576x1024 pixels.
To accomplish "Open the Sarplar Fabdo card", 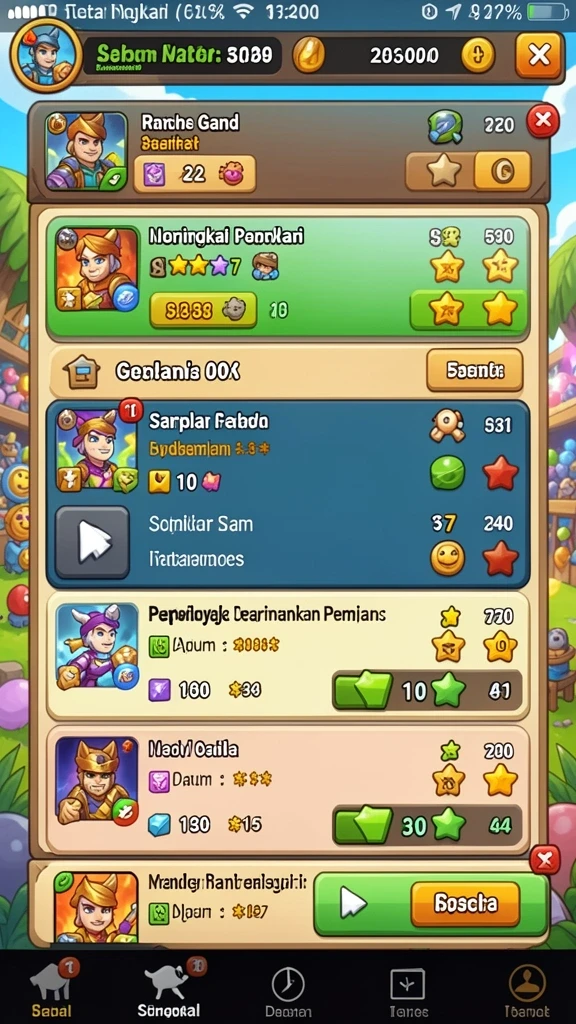I will click(288, 494).
